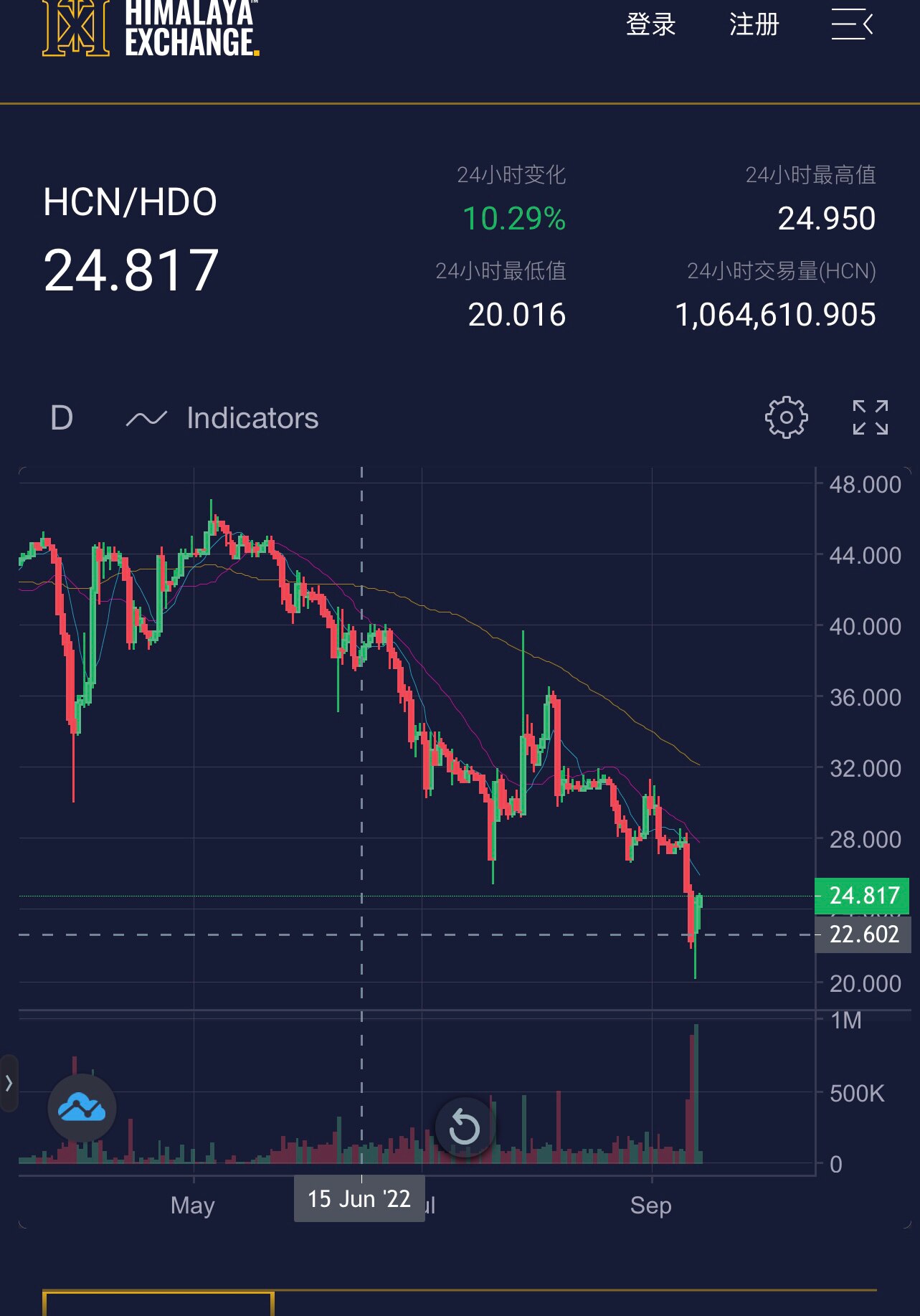Open chart settings with the gear icon
The width and height of the screenshot is (920, 1316).
pos(787,418)
